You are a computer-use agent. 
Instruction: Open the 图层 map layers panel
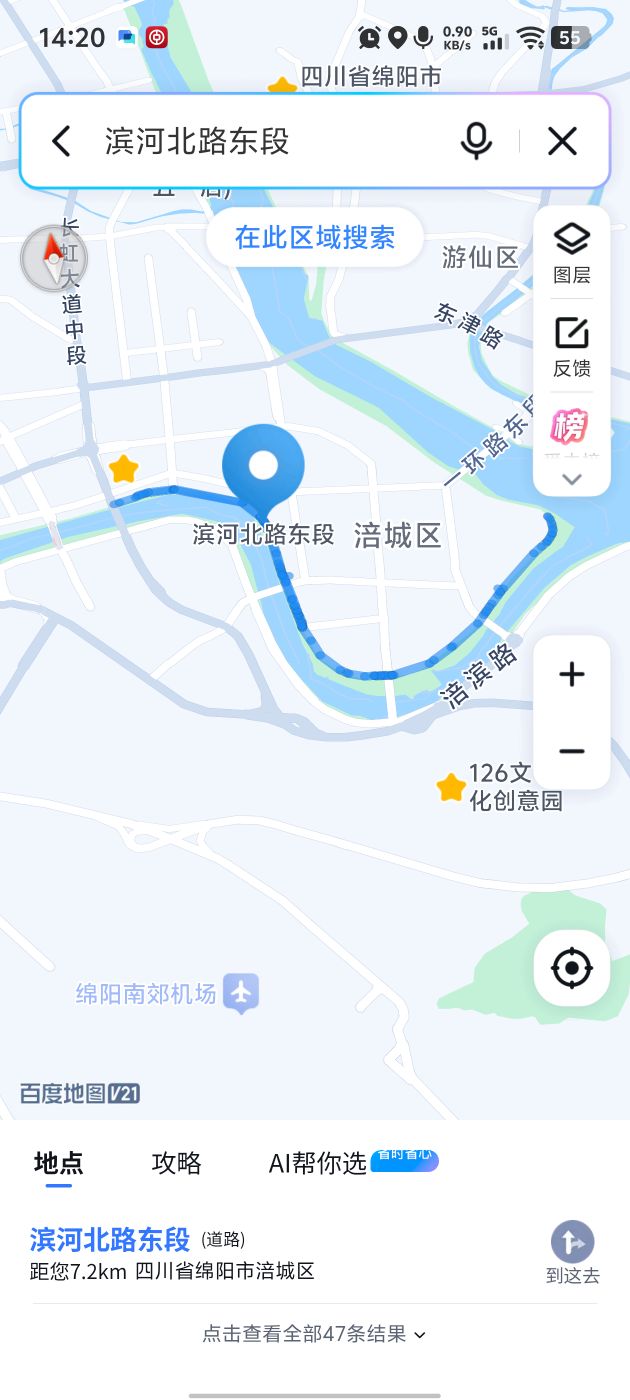click(x=572, y=253)
